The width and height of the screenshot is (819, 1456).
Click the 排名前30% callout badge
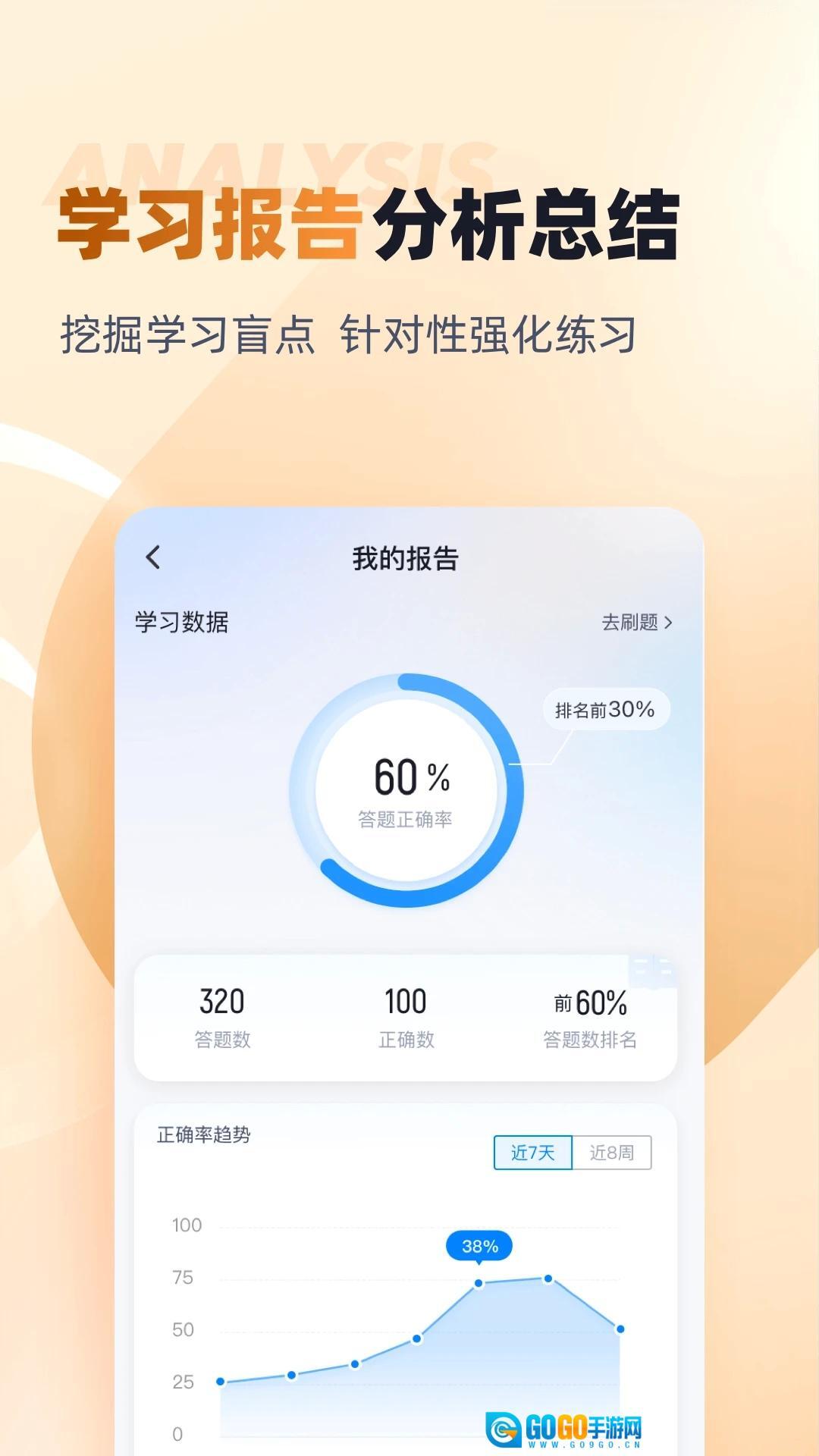[605, 707]
